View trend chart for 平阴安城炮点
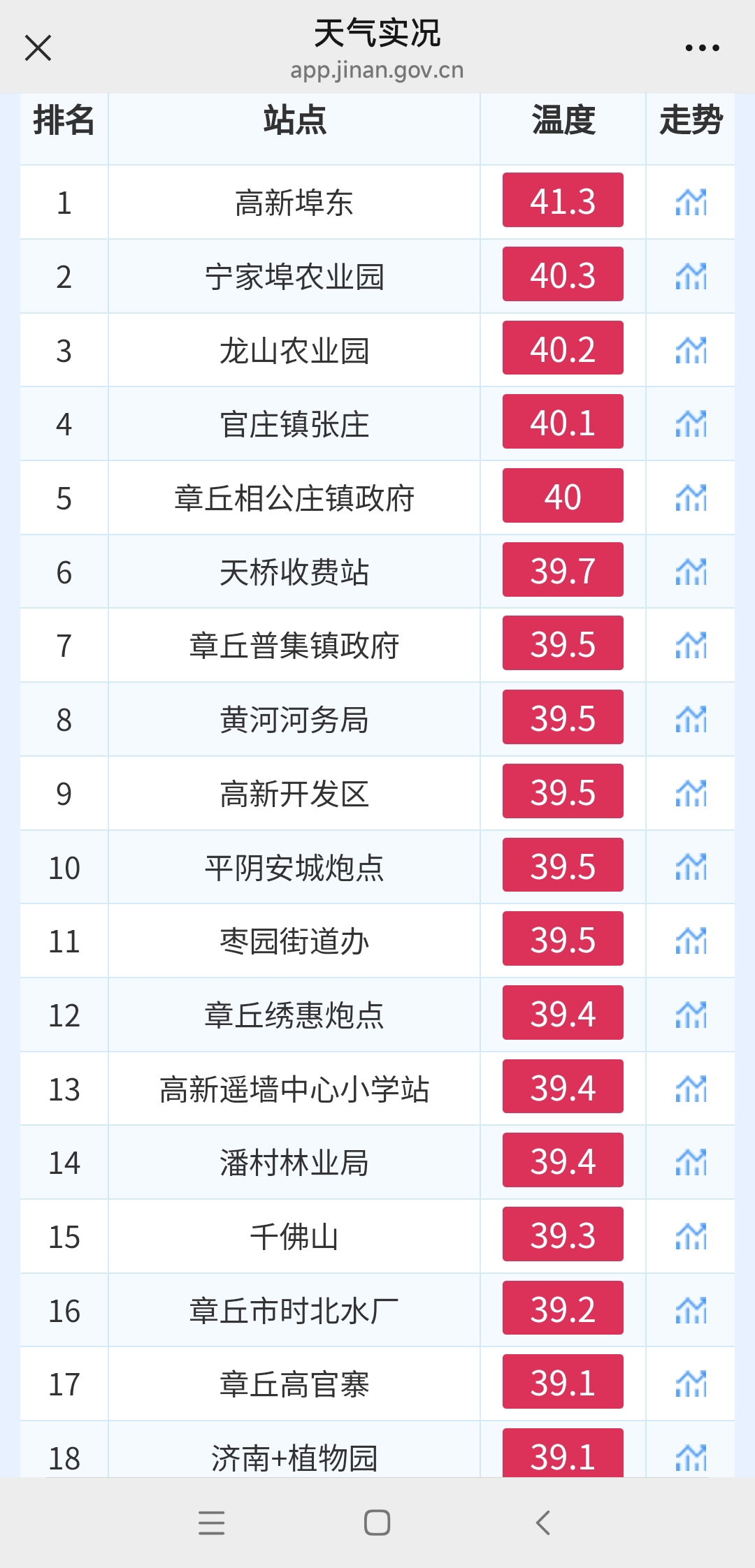Viewport: 755px width, 1568px height. point(691,867)
